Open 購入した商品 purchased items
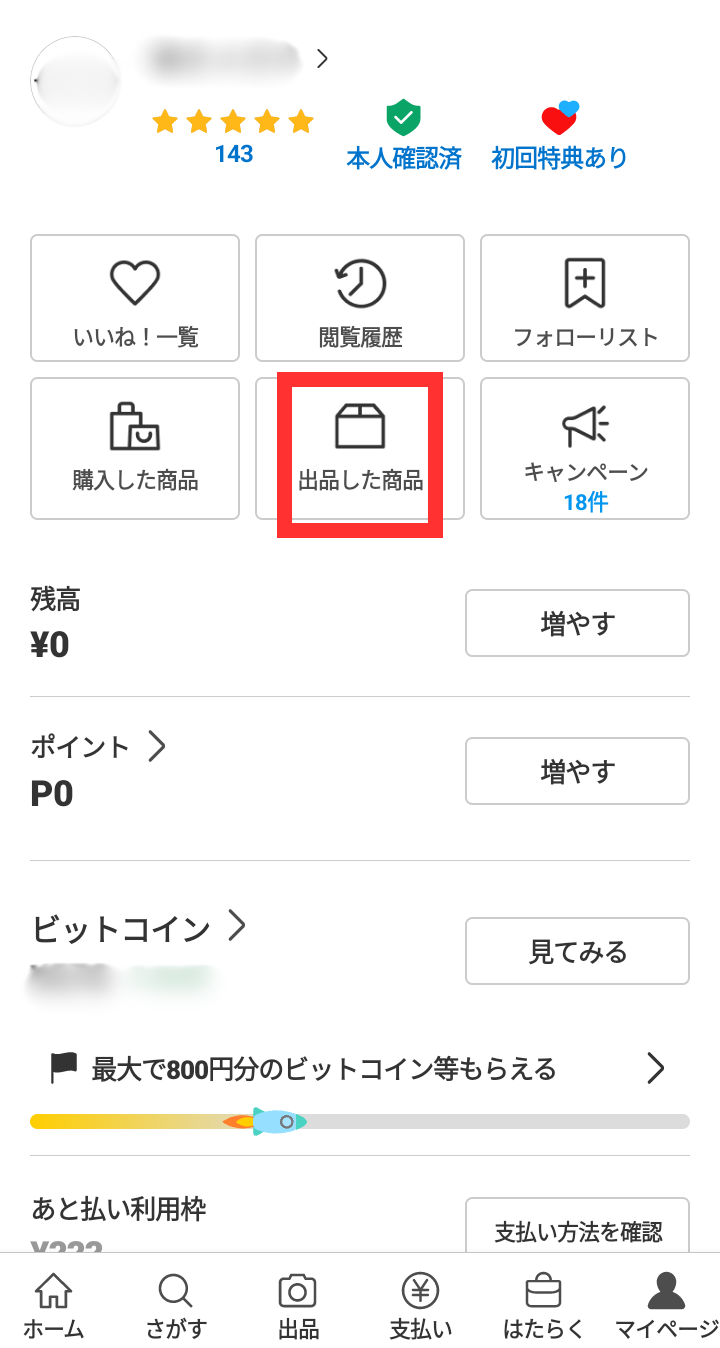 point(135,448)
